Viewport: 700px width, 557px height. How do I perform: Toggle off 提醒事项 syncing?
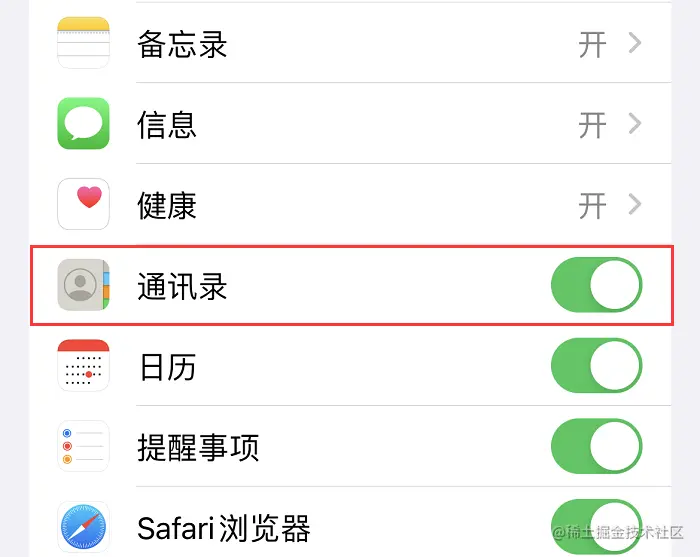point(596,448)
